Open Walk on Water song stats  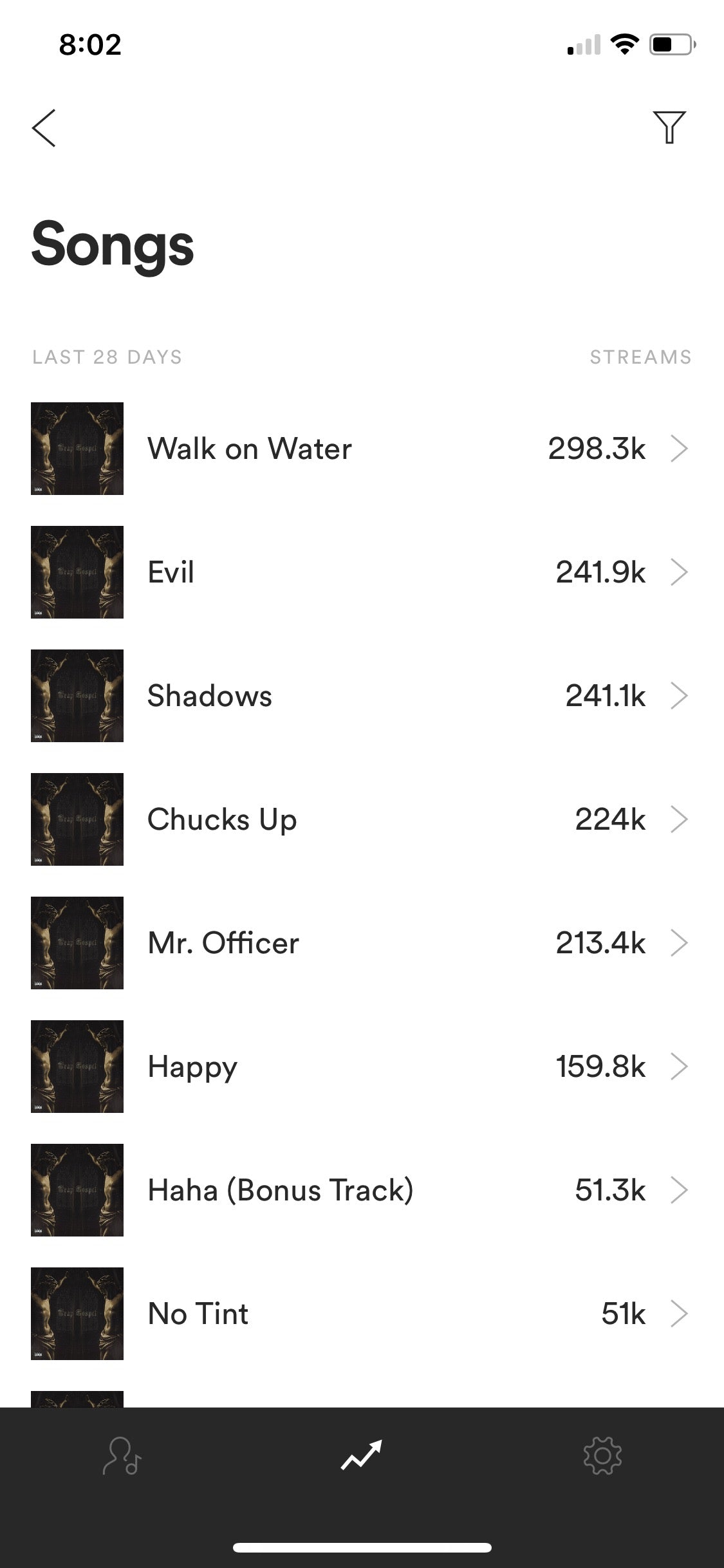[360, 449]
